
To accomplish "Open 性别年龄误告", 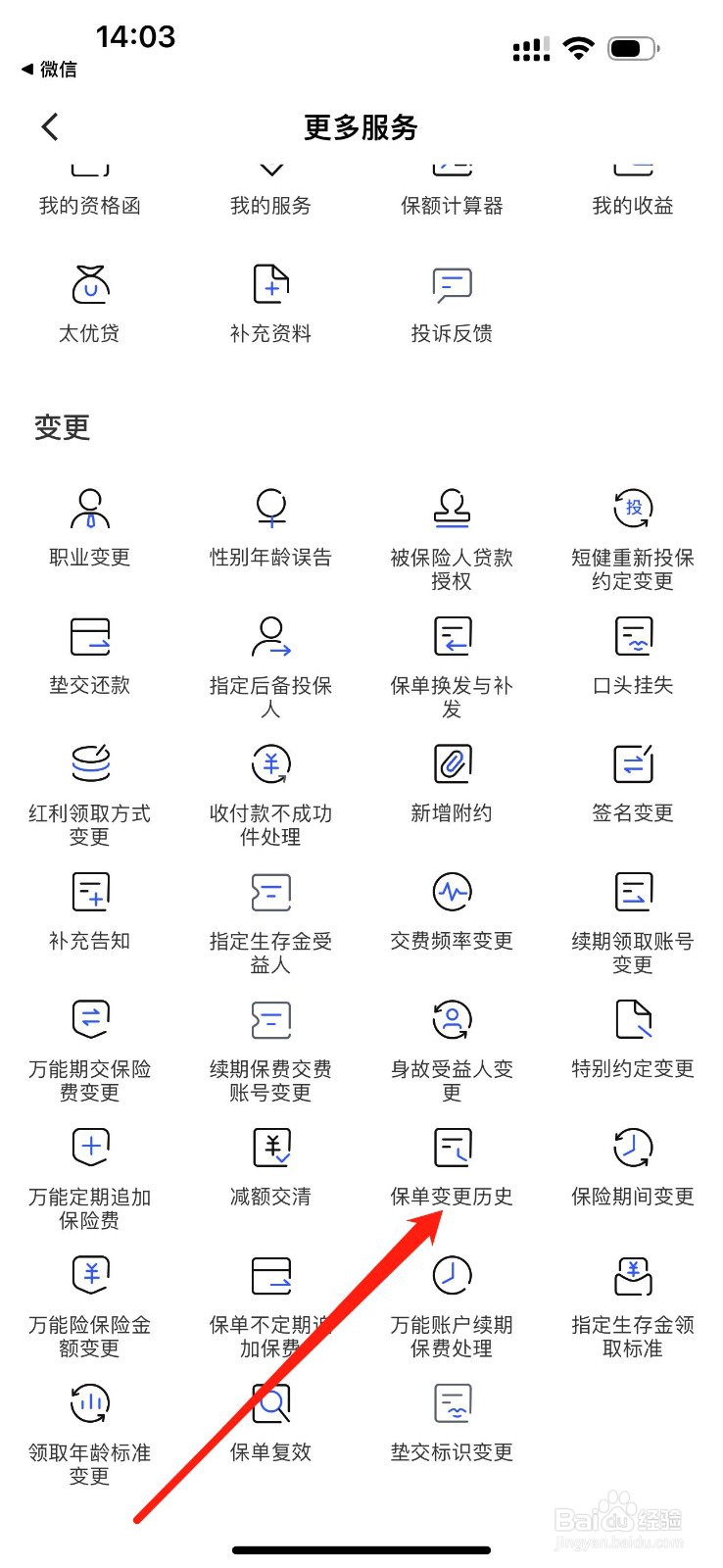I will [270, 527].
